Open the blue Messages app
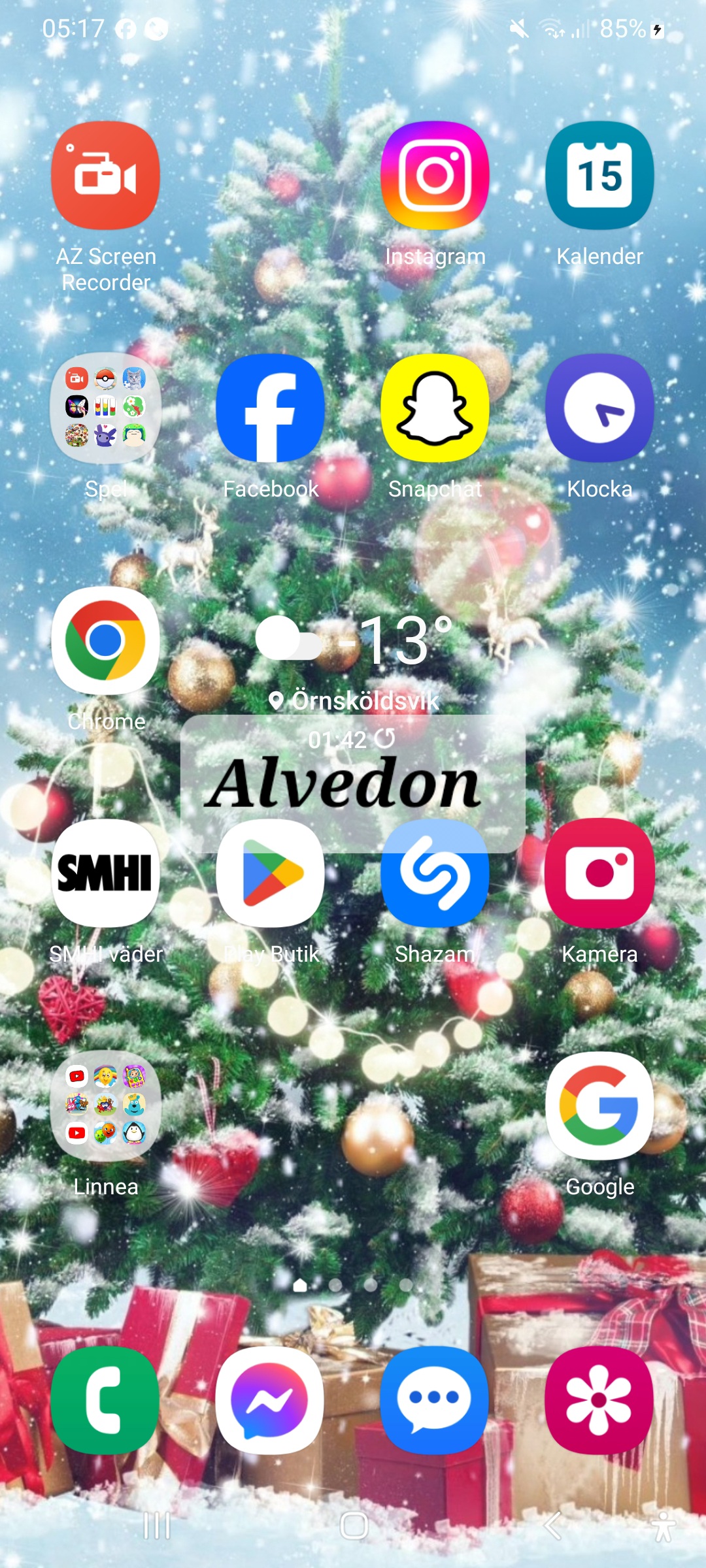This screenshot has height=1568, width=706. click(x=435, y=1399)
